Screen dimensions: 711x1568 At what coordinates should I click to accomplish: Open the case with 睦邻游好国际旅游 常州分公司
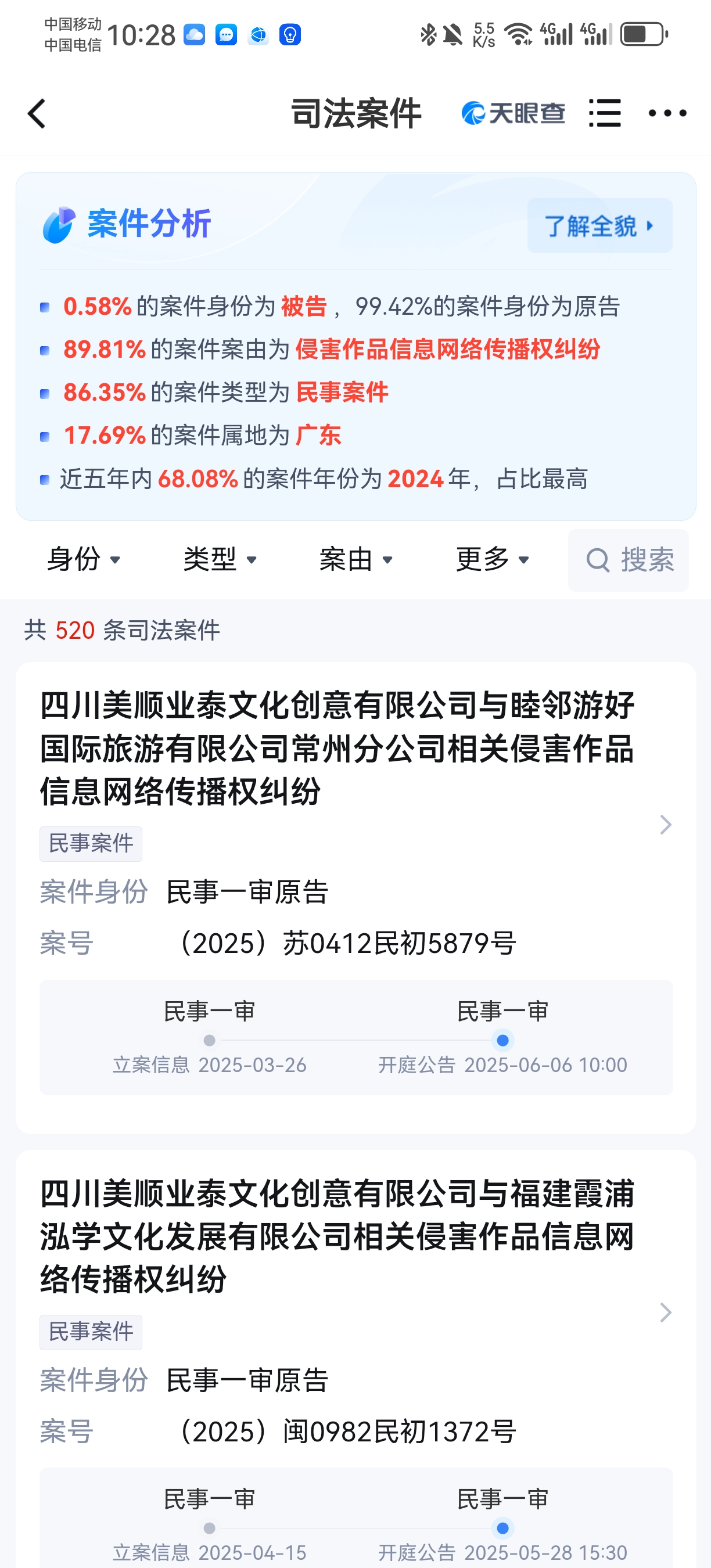coord(356,898)
